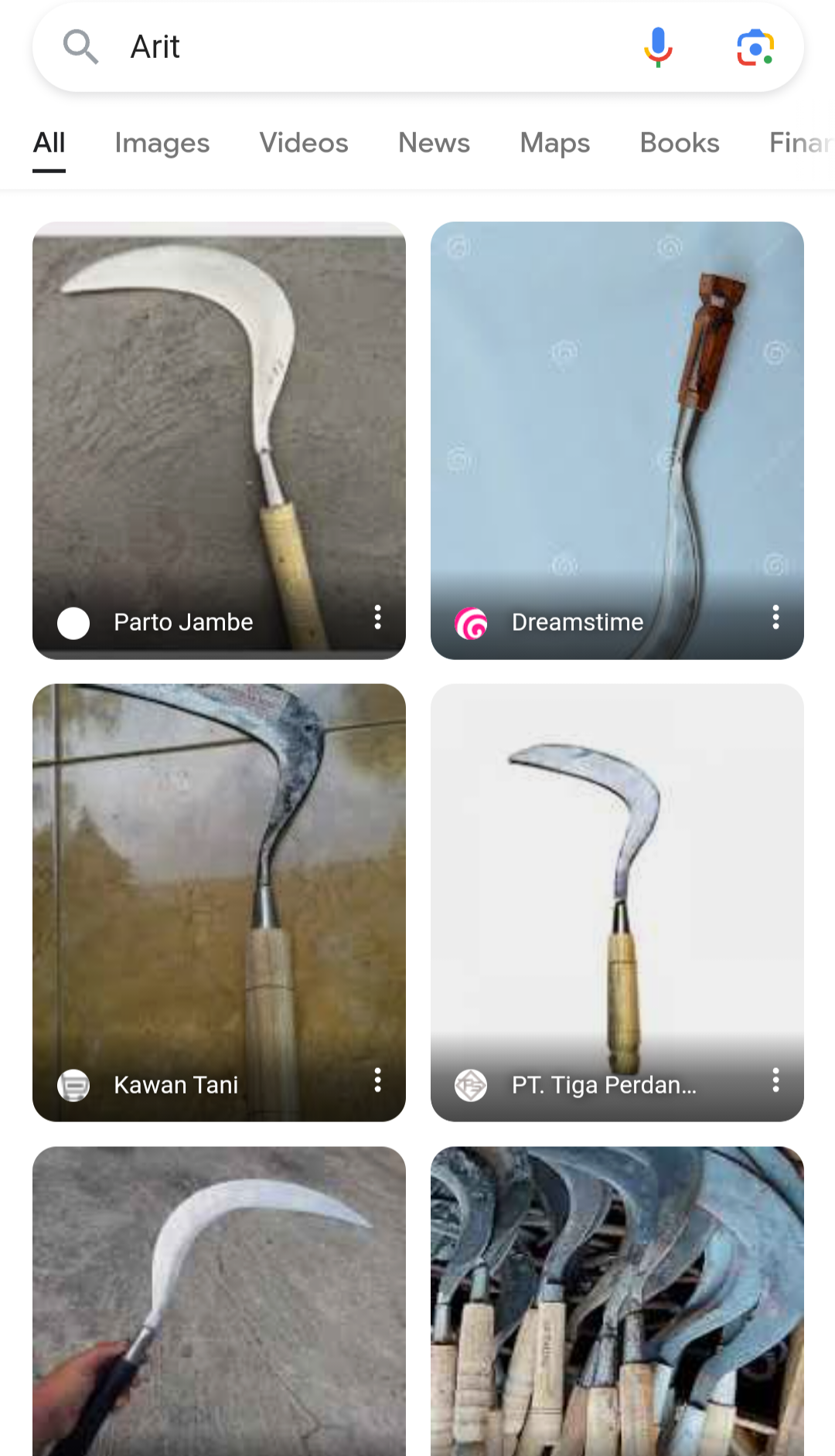Switch to the Images tab
The width and height of the screenshot is (835, 1456).
(162, 143)
